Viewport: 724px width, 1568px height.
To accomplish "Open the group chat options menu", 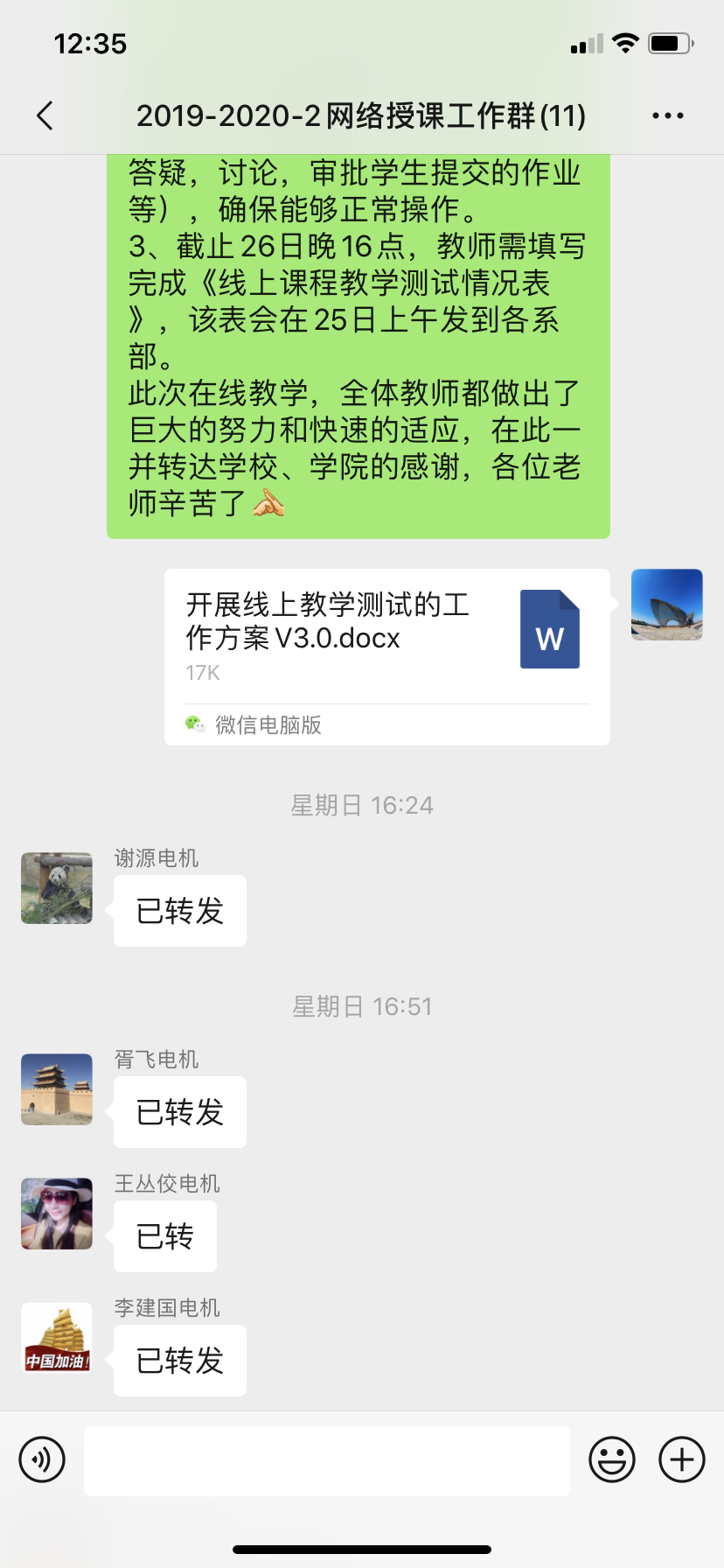I will pyautogui.click(x=667, y=115).
